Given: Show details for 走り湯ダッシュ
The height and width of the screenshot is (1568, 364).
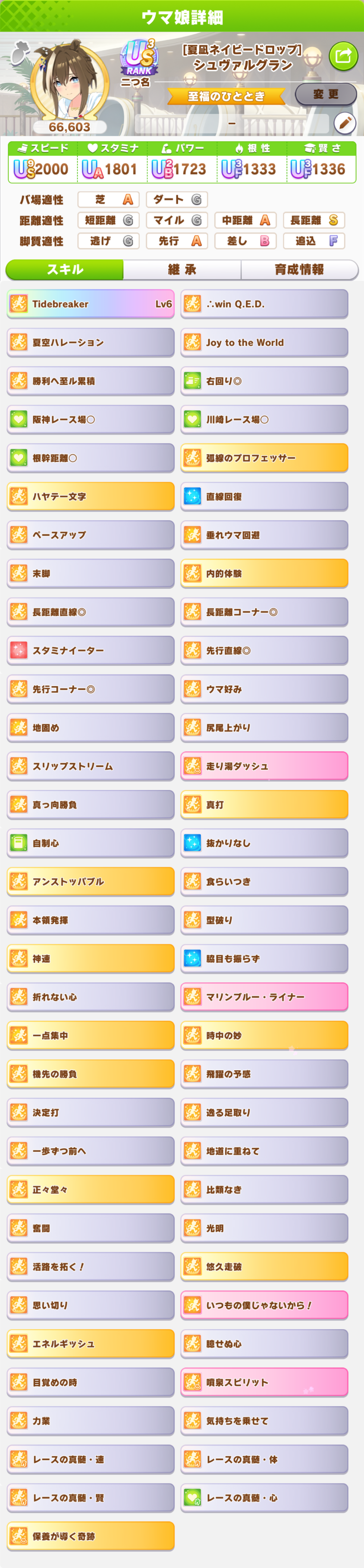Looking at the screenshot, I should tap(264, 766).
